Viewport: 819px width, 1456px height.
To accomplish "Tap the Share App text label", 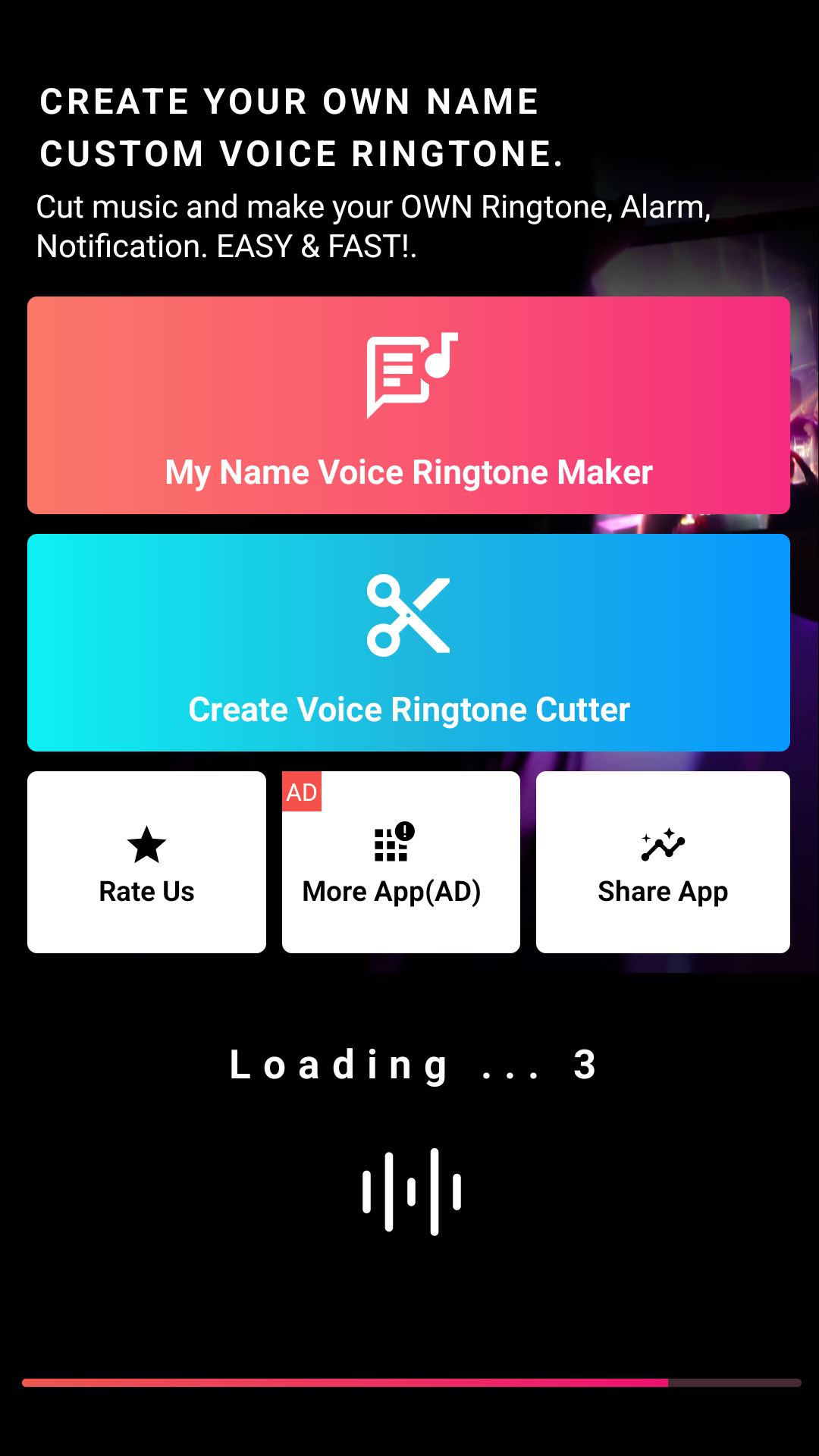I will point(662,891).
